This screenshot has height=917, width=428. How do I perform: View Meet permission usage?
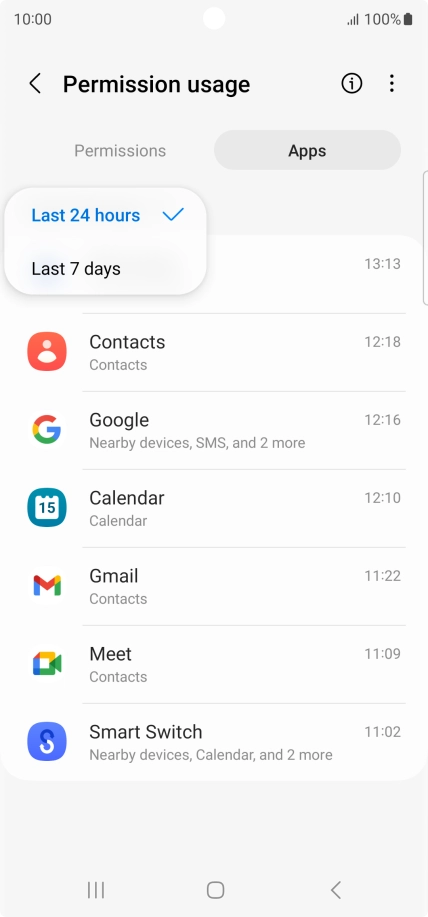(214, 664)
